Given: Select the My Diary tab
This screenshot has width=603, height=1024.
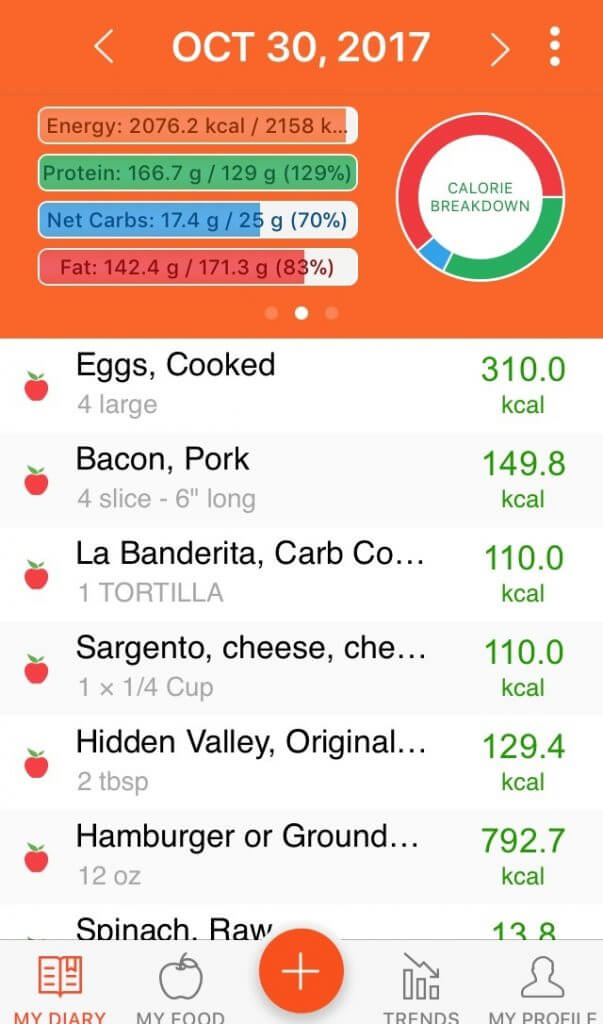Looking at the screenshot, I should tap(59, 988).
